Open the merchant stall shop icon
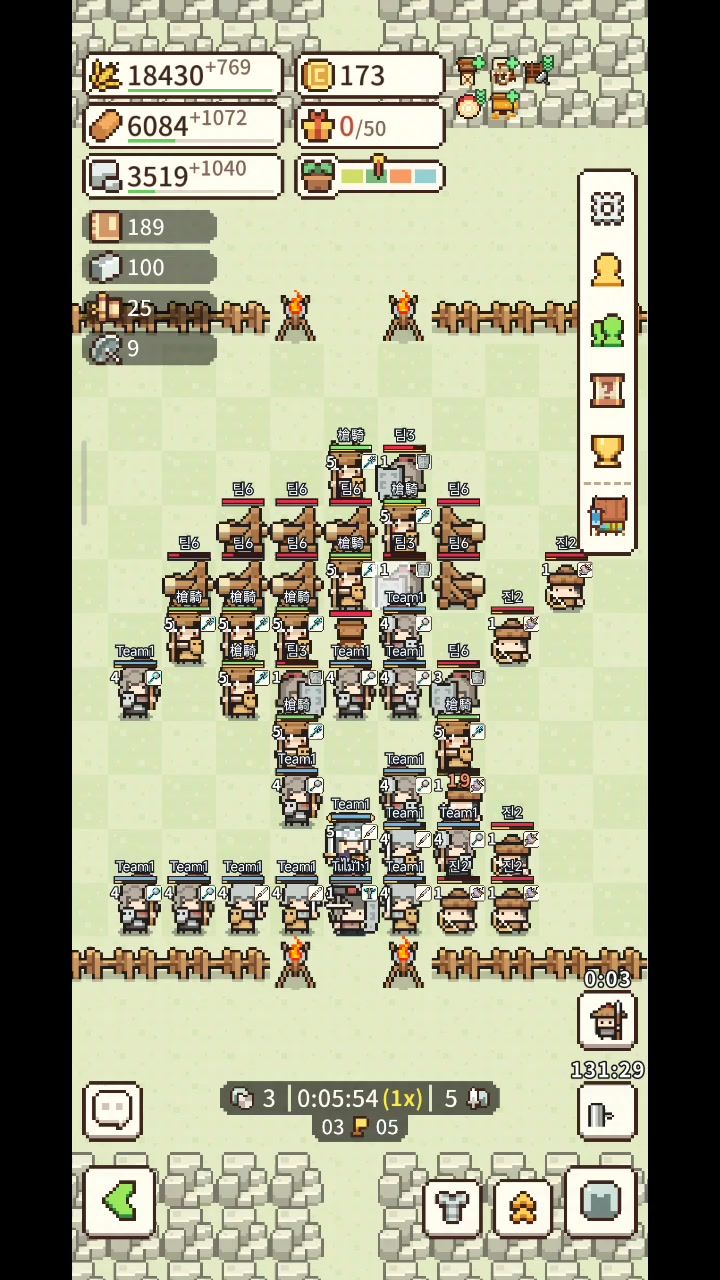Screen dimensions: 720x1280 (x=607, y=518)
